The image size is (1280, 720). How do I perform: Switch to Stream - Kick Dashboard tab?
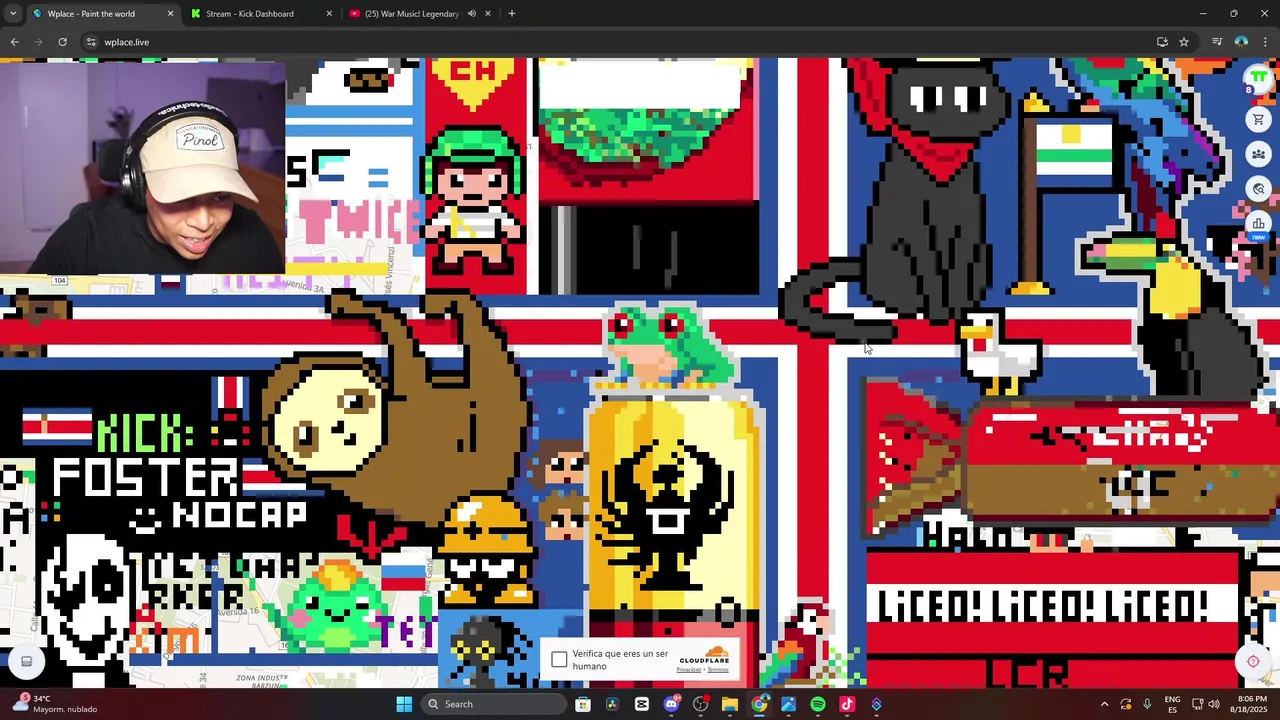[250, 14]
